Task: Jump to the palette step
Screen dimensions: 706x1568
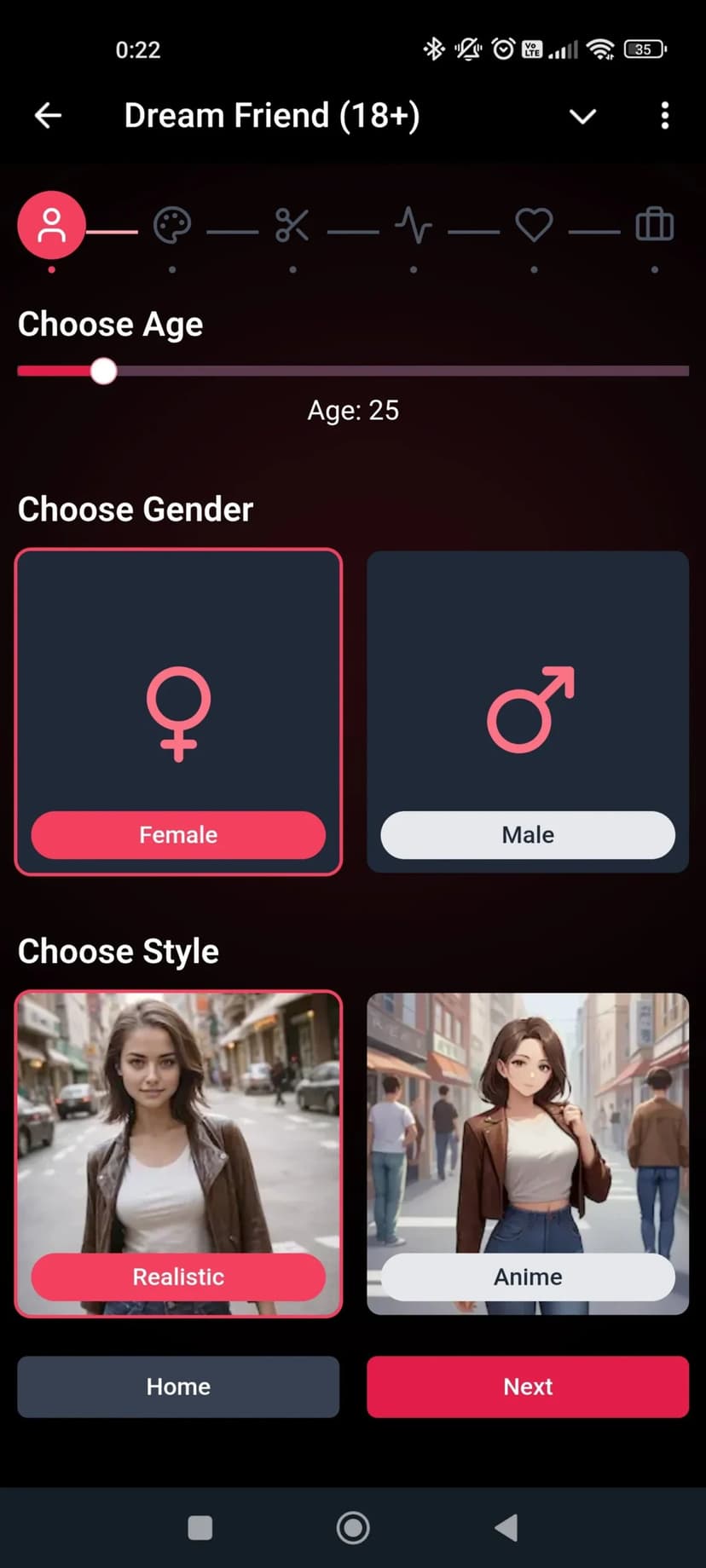Action: [172, 226]
